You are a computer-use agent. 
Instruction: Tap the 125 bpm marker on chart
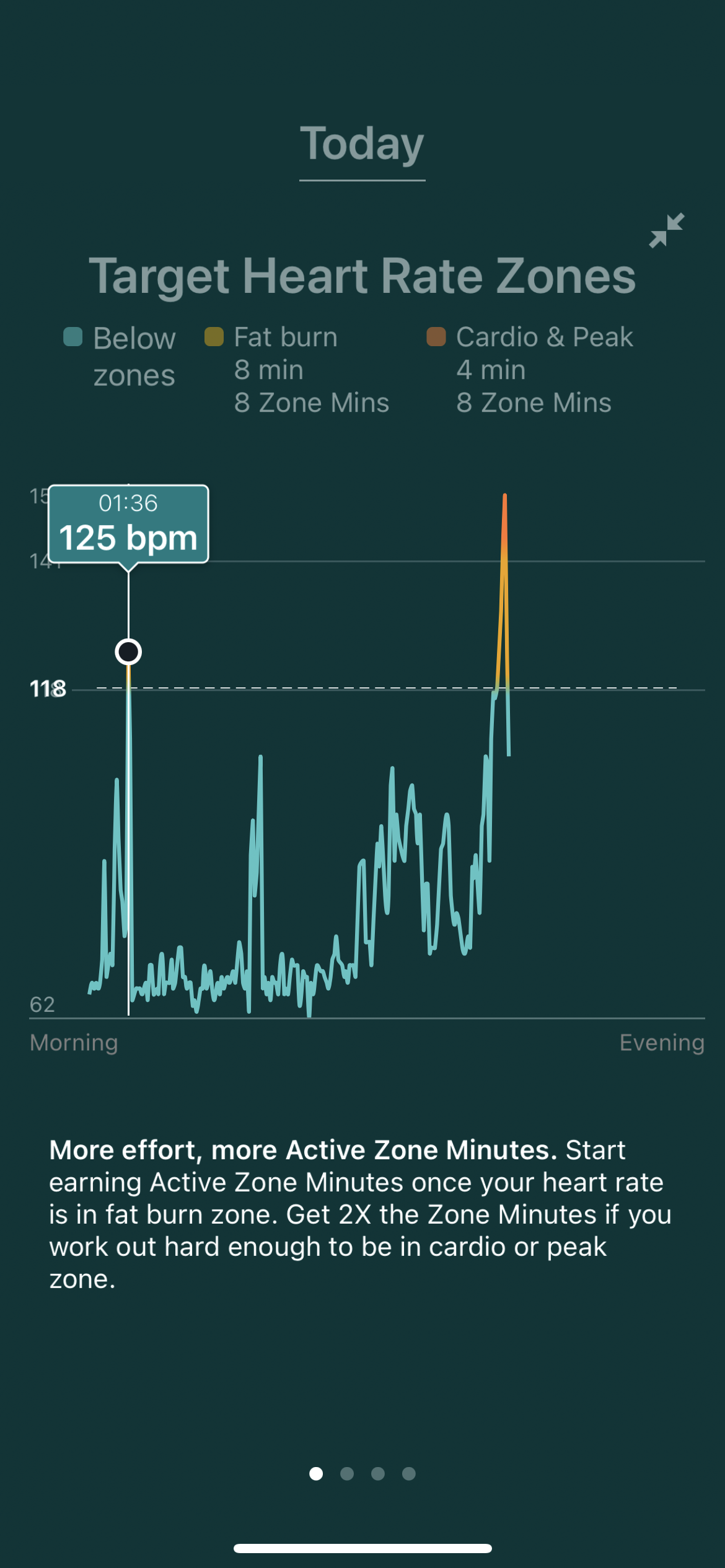coord(128,652)
